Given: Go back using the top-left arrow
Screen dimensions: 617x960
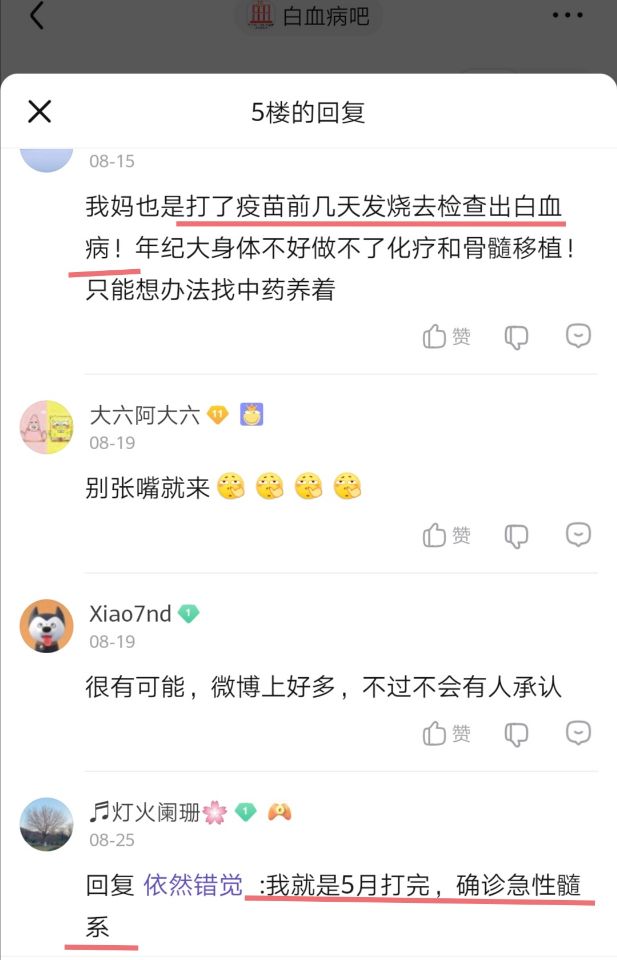Looking at the screenshot, I should pyautogui.click(x=37, y=16).
